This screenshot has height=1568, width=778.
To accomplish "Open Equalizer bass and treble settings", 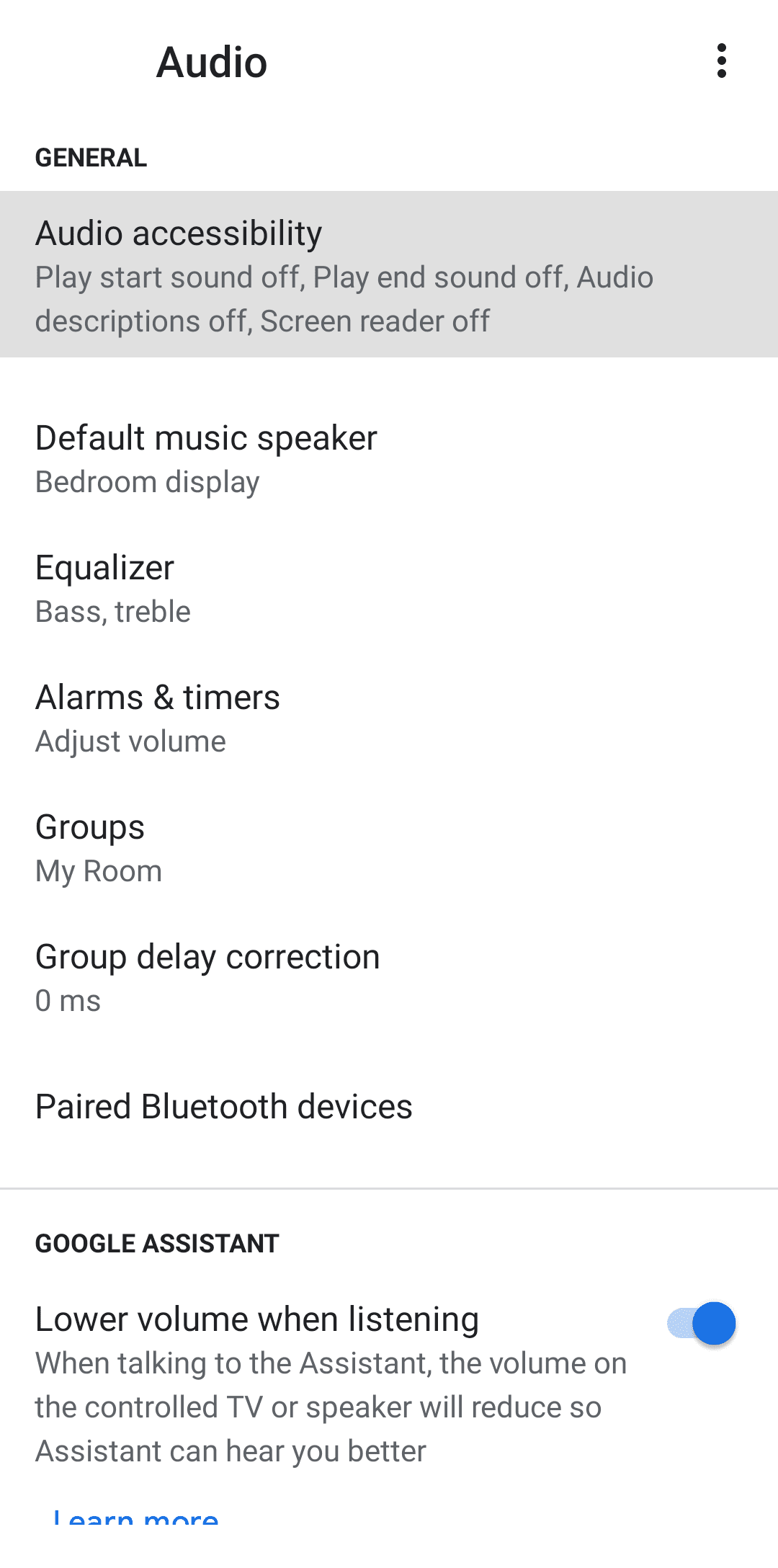I will coord(389,589).
